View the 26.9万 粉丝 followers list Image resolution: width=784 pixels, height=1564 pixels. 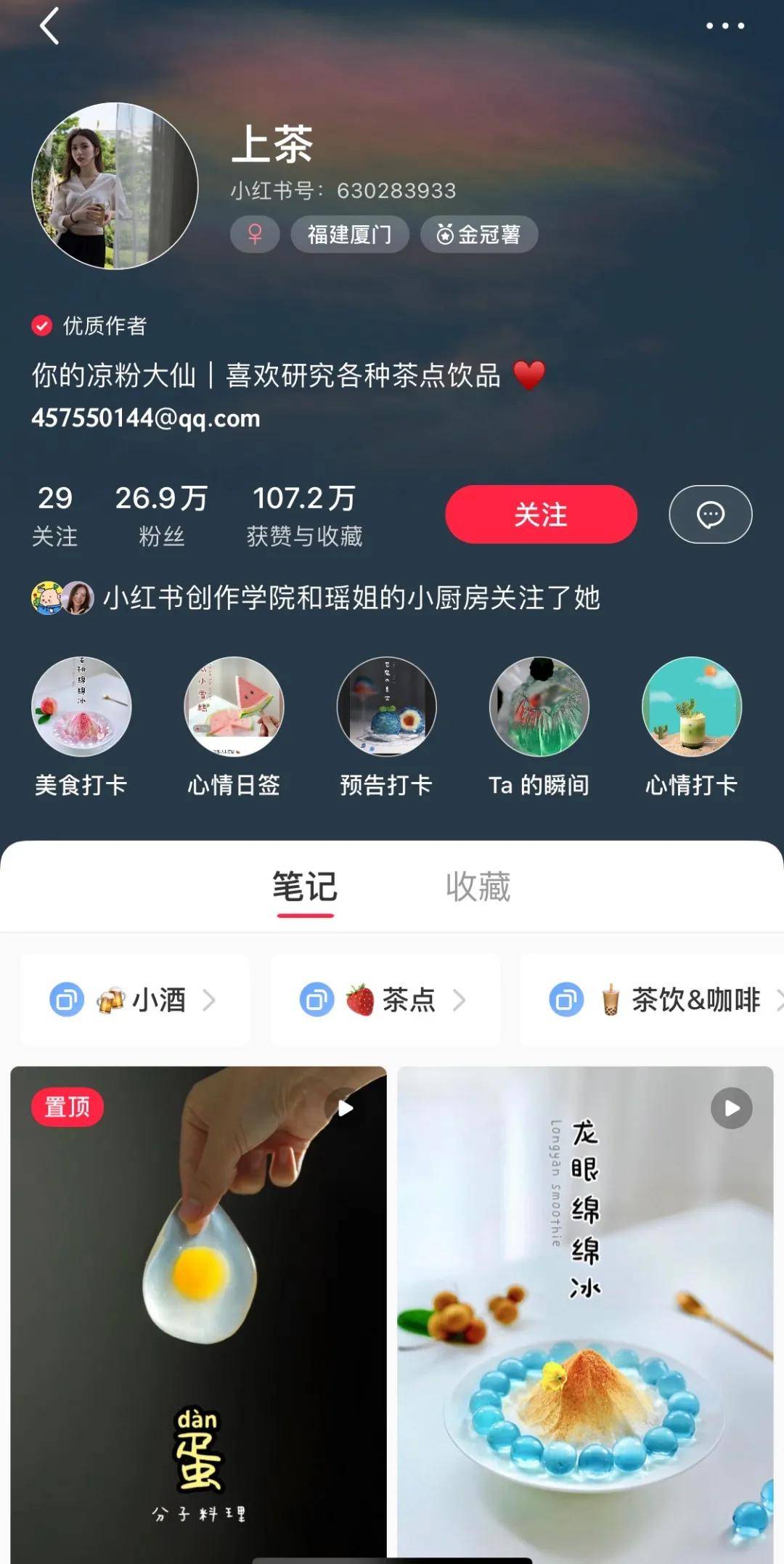(x=161, y=515)
